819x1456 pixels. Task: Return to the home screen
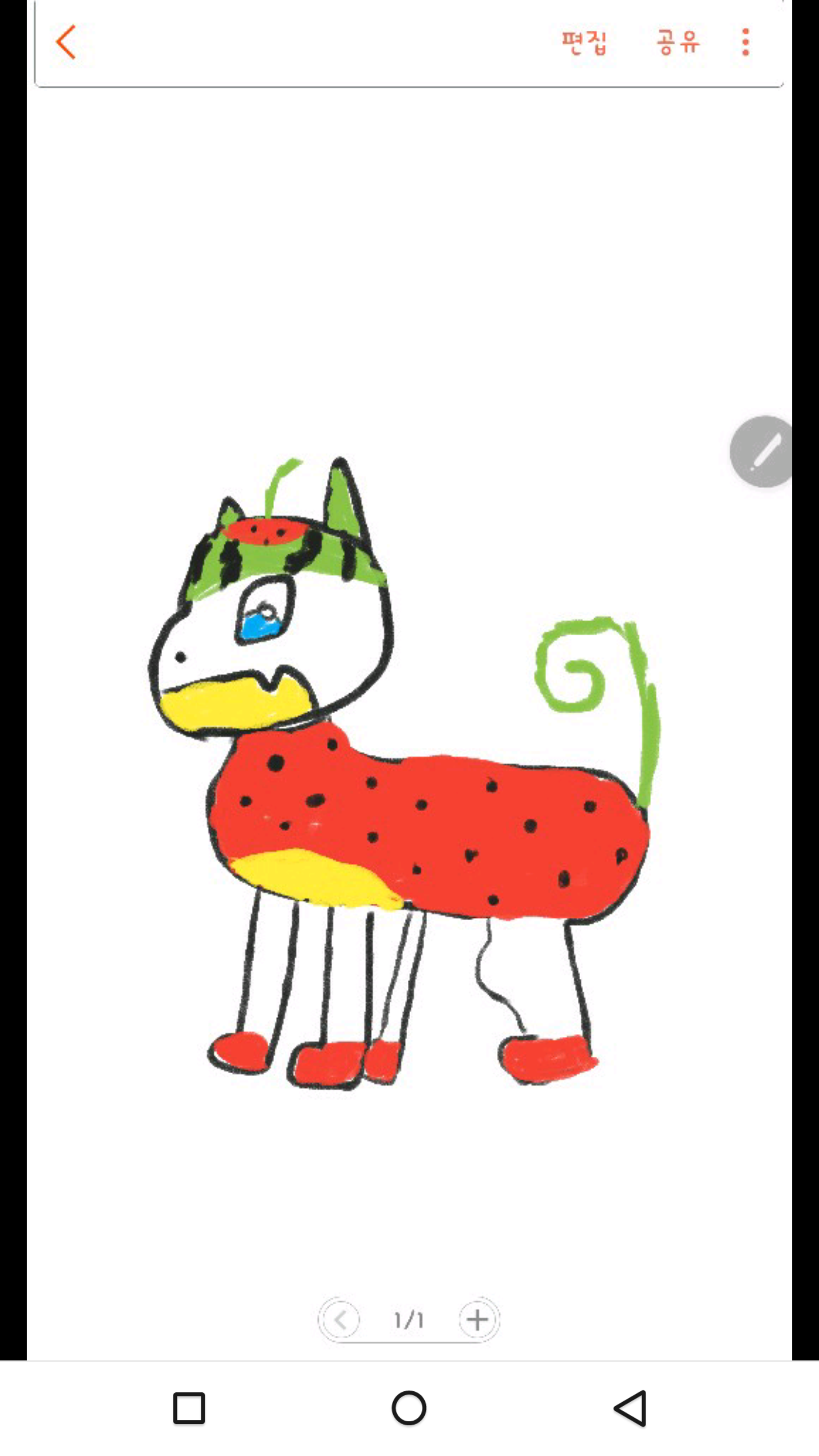coord(409,1408)
